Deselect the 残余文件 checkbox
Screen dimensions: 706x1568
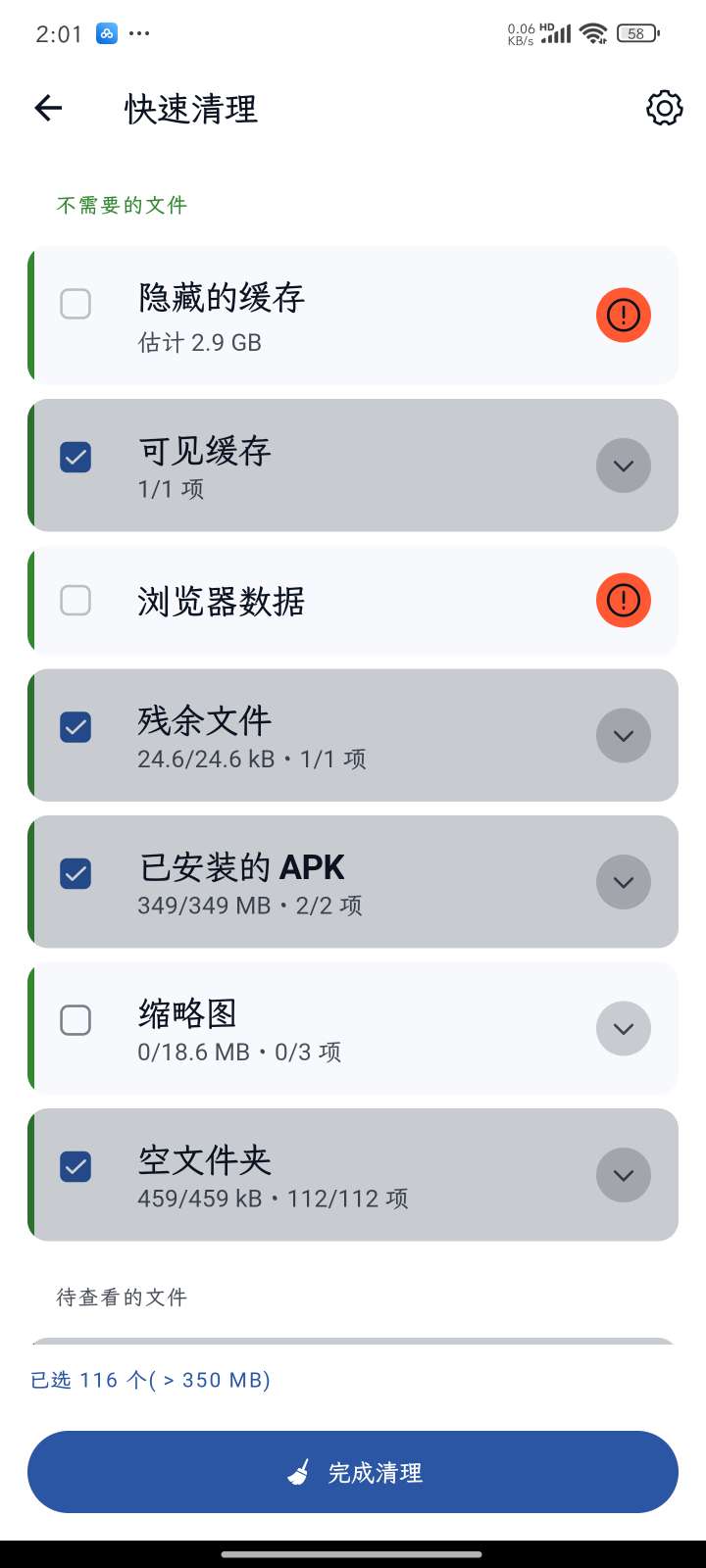[x=76, y=727]
